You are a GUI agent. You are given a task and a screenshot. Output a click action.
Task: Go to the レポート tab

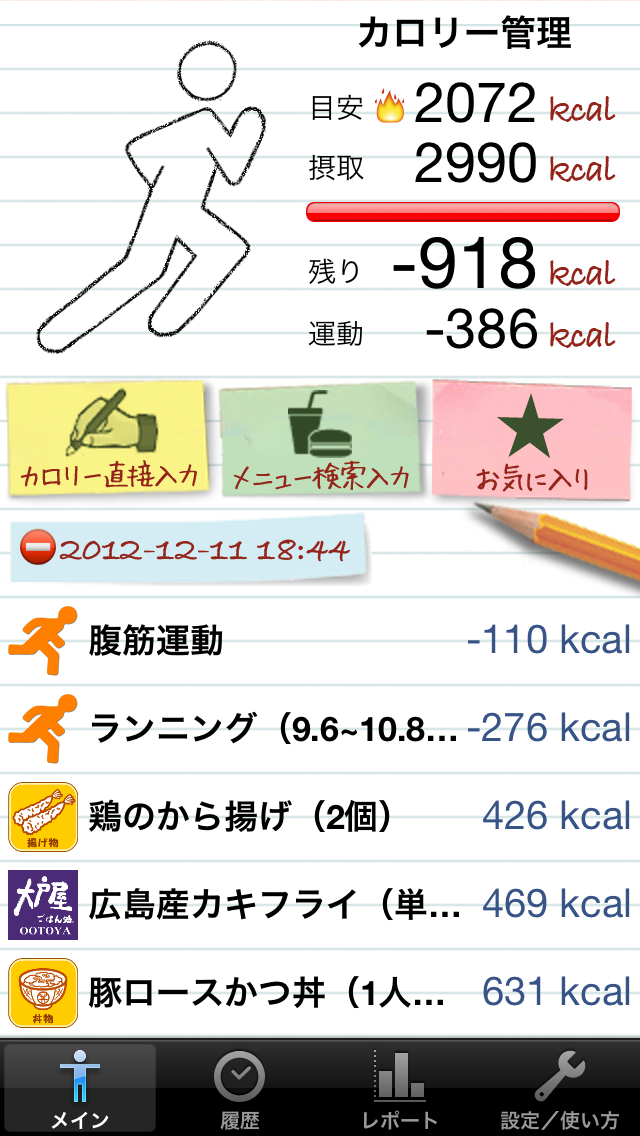399,1090
